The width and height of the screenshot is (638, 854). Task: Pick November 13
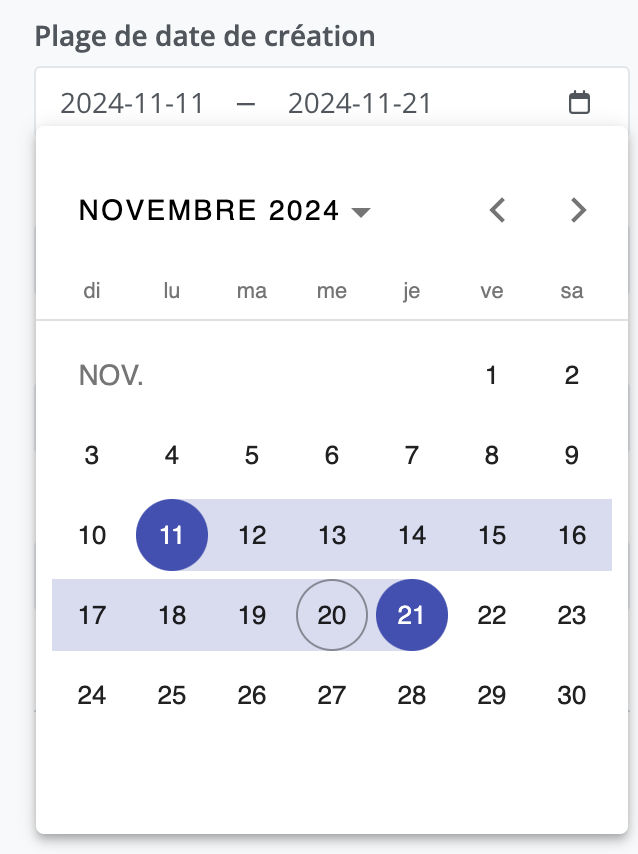(331, 535)
